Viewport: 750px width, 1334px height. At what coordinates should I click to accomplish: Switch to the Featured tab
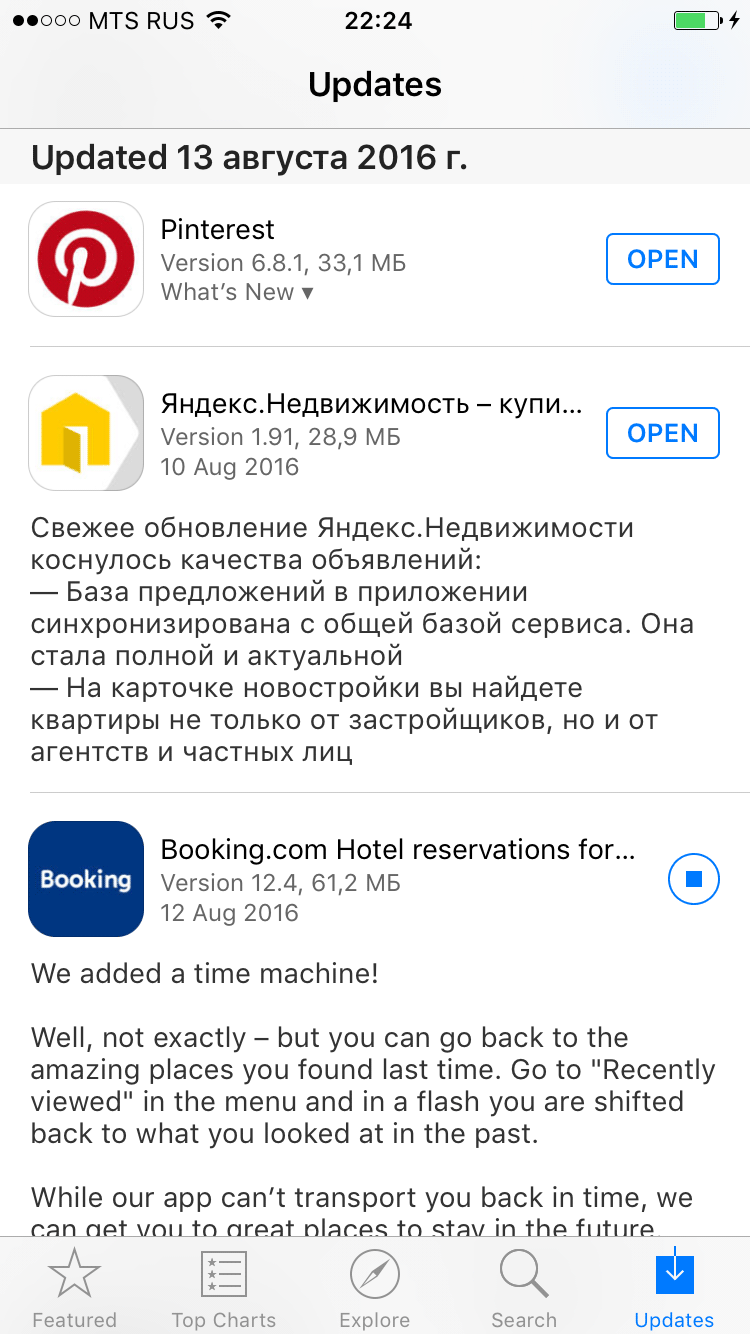(75, 1288)
